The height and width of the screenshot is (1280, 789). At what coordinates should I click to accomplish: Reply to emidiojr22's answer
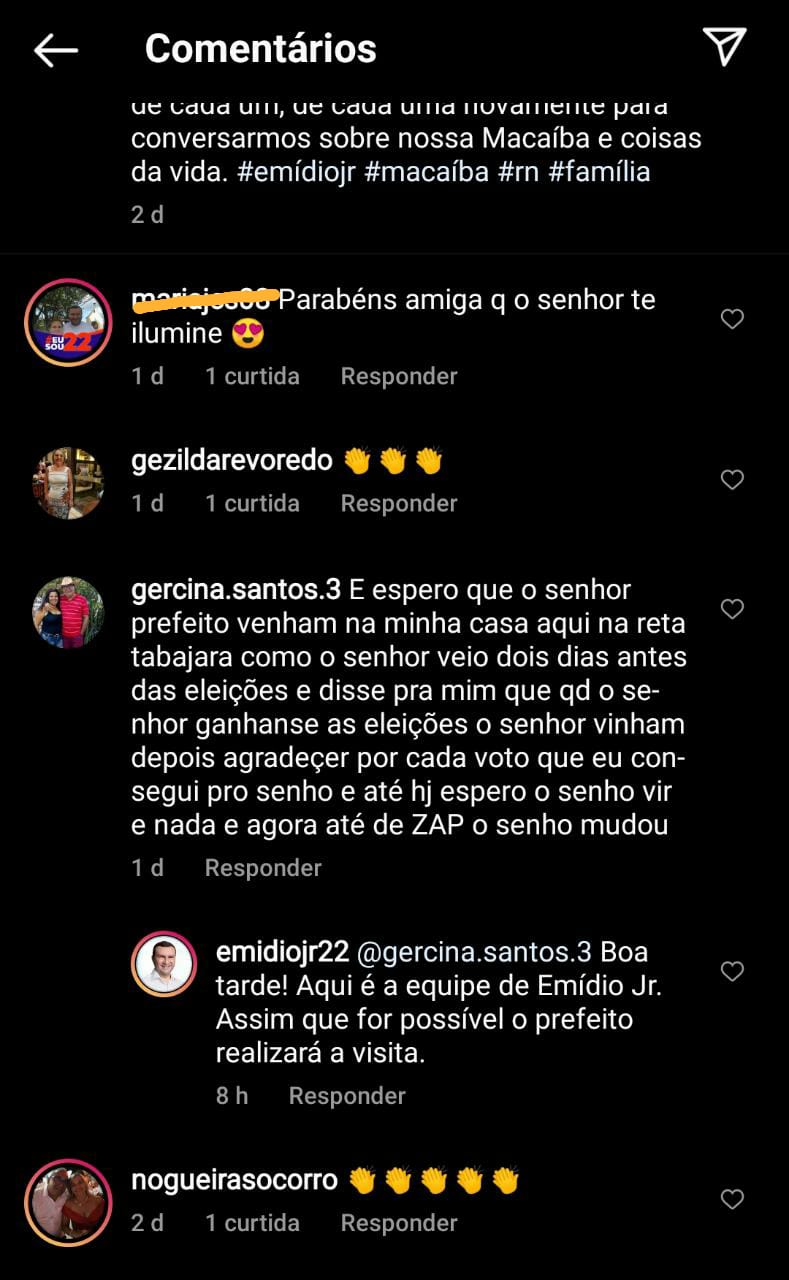point(346,1096)
